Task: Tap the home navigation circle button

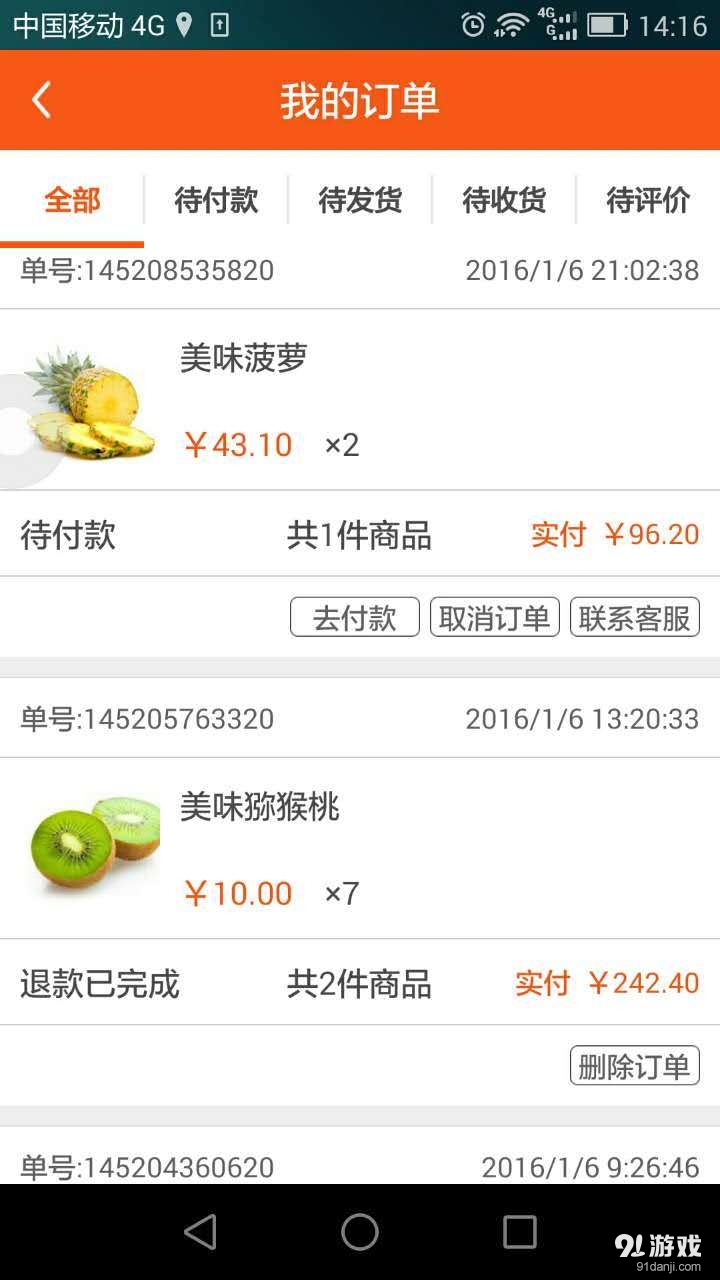Action: 360,1232
